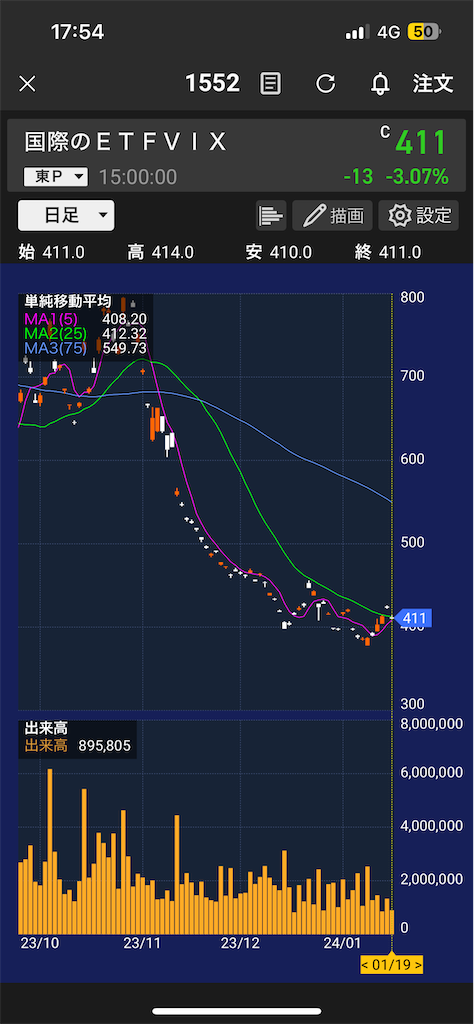Expand the 東P market dropdown
Image resolution: width=474 pixels, height=1024 pixels.
[x=55, y=176]
